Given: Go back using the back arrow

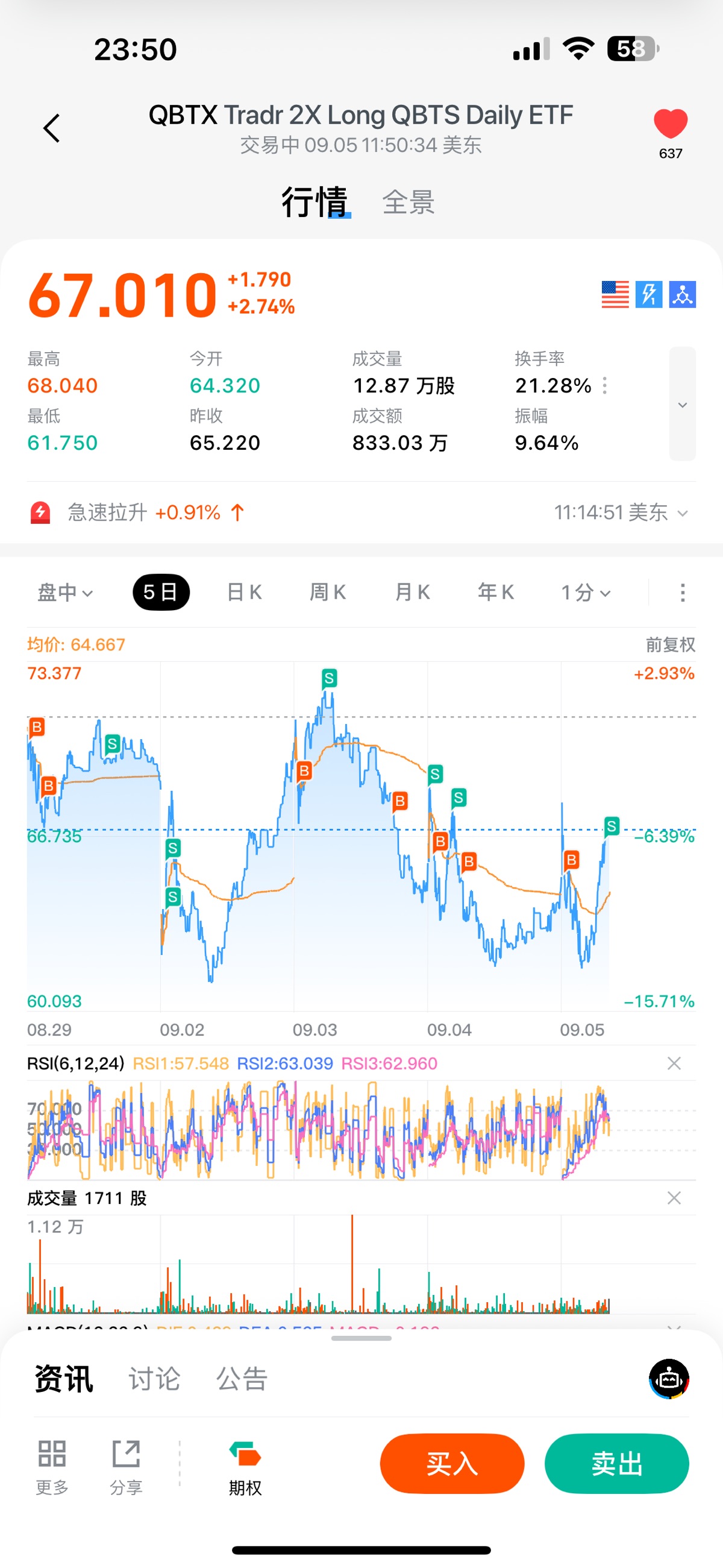Looking at the screenshot, I should pyautogui.click(x=52, y=128).
